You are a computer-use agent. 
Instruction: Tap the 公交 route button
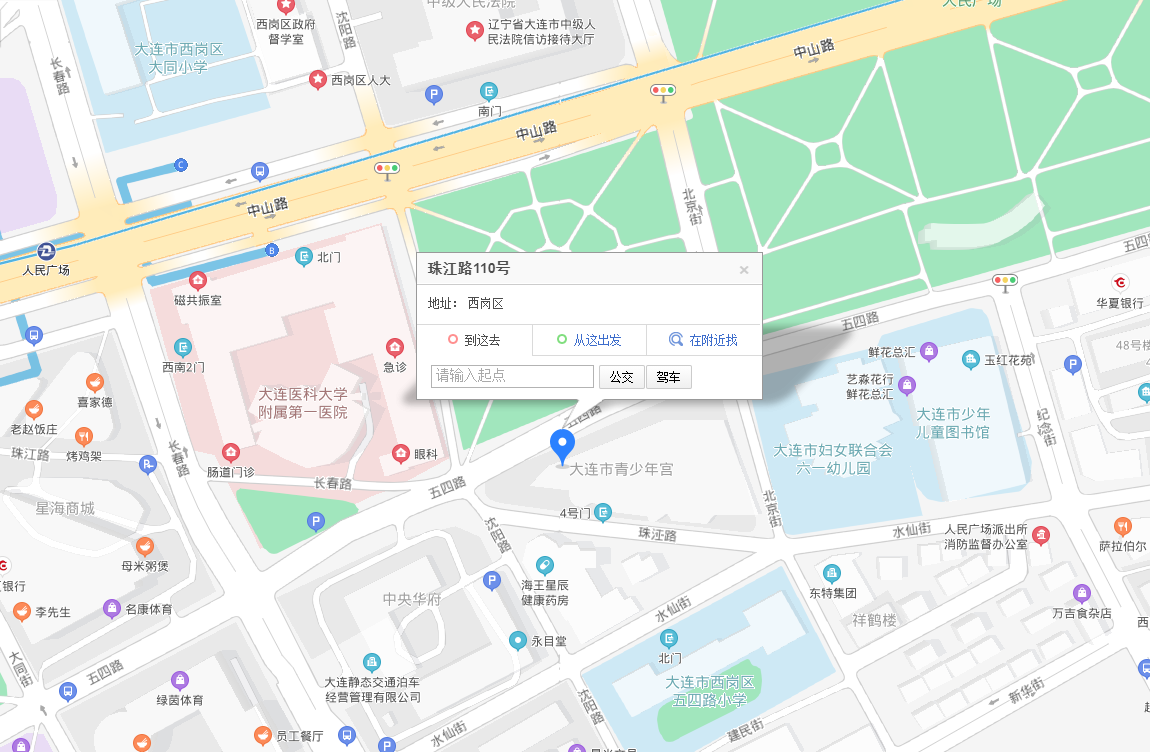[622, 377]
